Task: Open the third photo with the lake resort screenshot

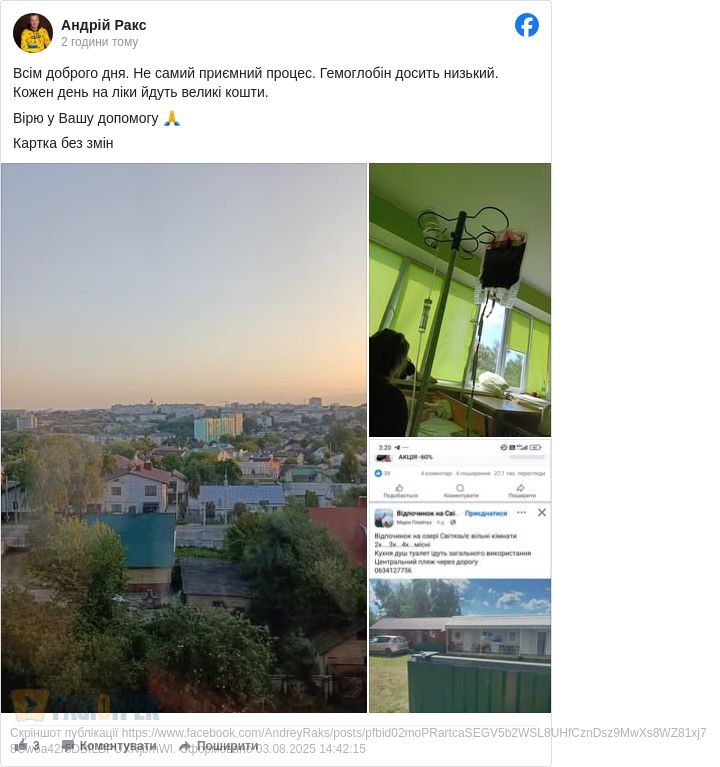Action: pyautogui.click(x=459, y=576)
